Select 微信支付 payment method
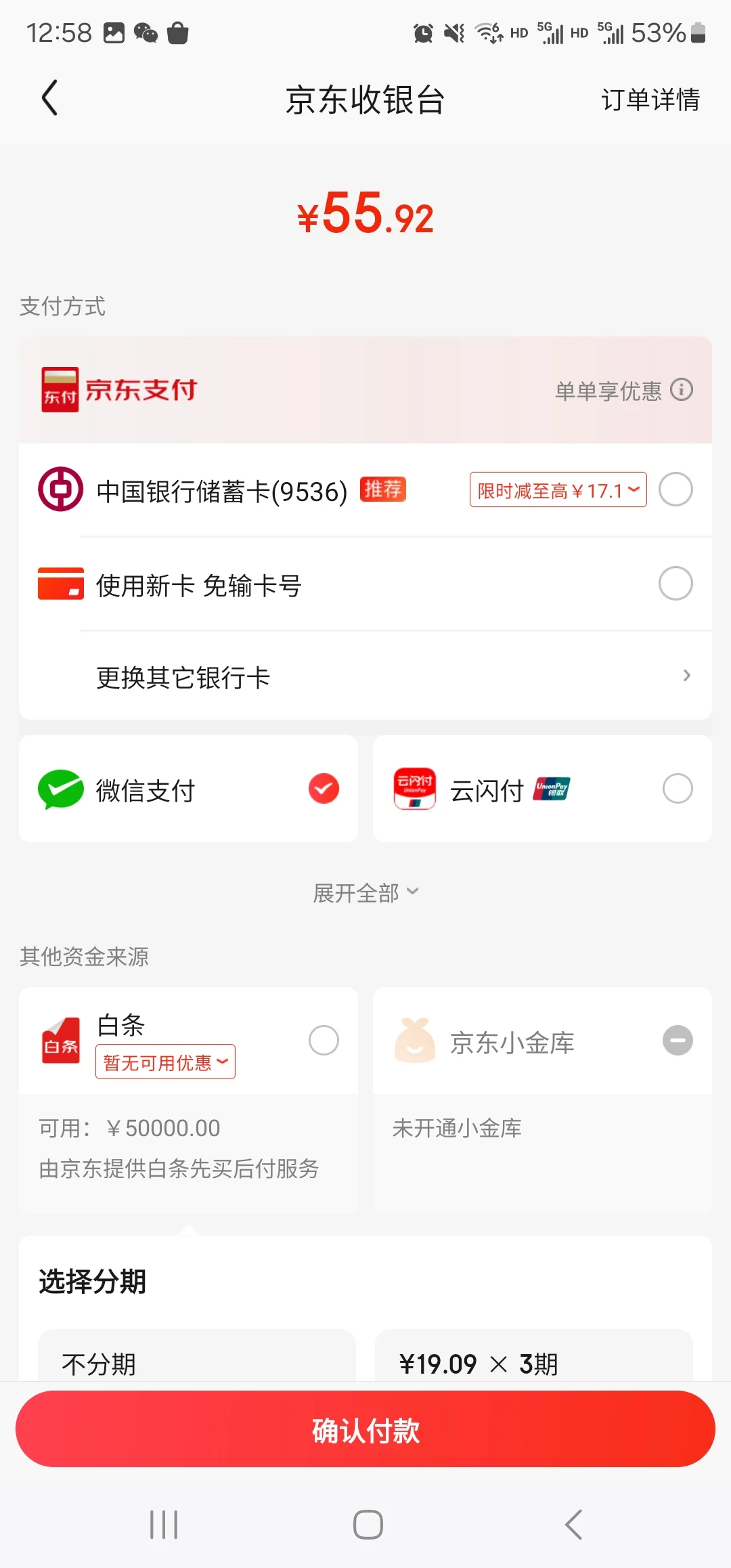The image size is (731, 1568). point(188,789)
